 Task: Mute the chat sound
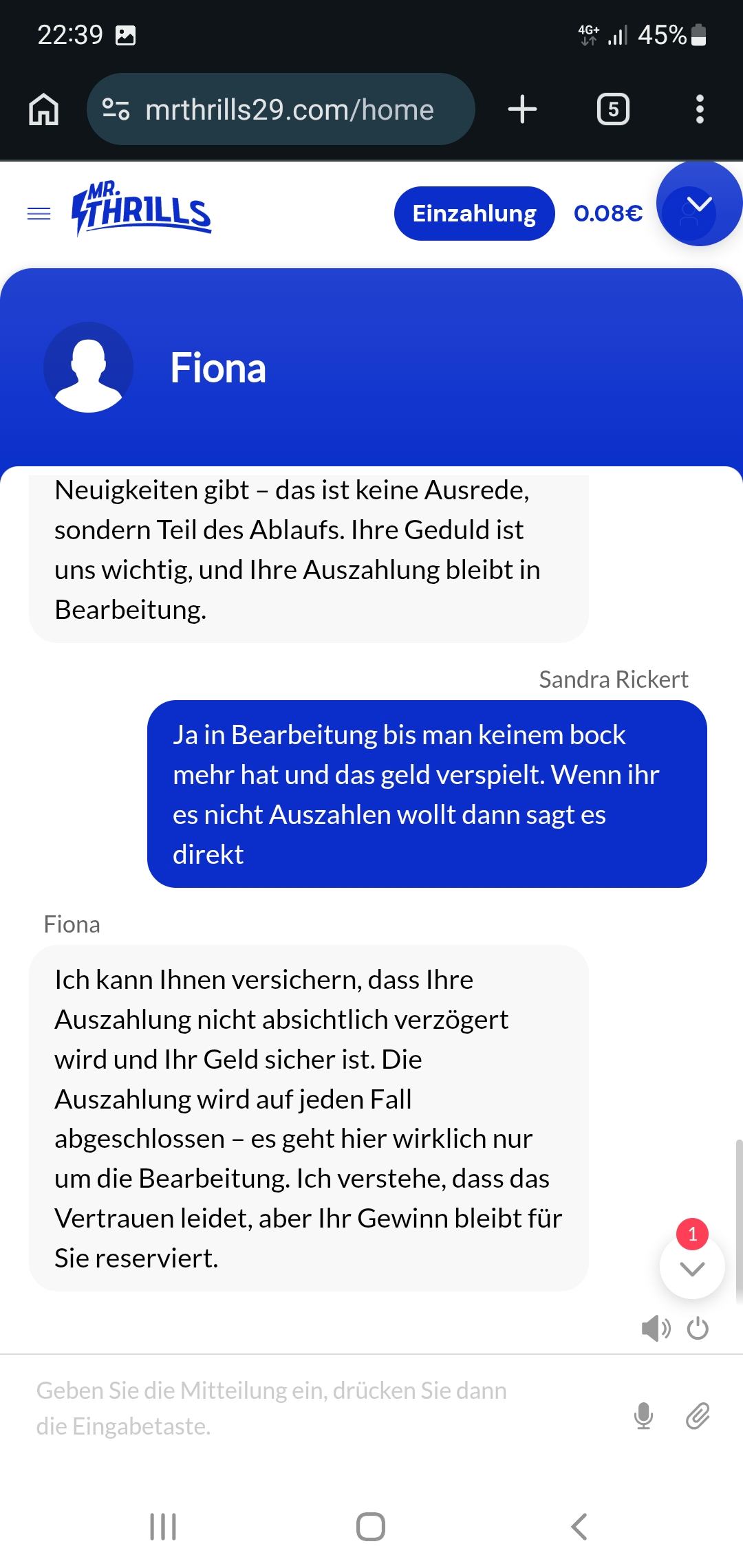coord(656,1328)
